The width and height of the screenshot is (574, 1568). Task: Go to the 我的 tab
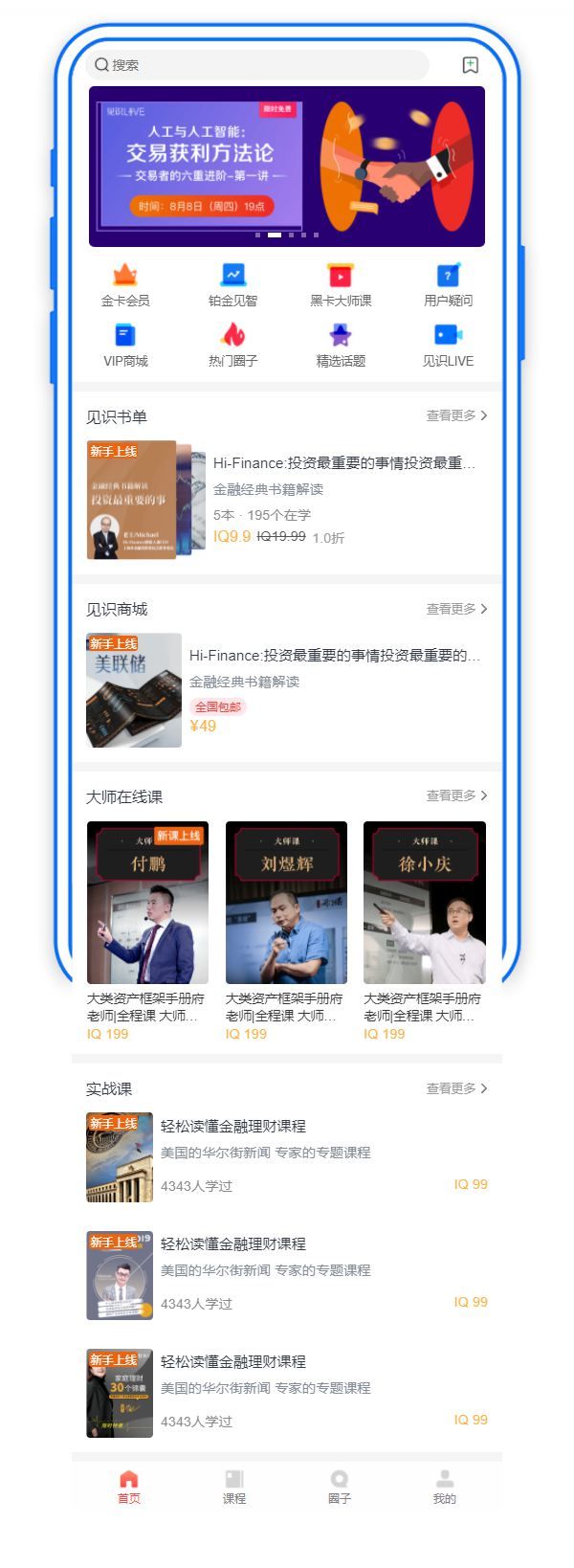pyautogui.click(x=445, y=1487)
